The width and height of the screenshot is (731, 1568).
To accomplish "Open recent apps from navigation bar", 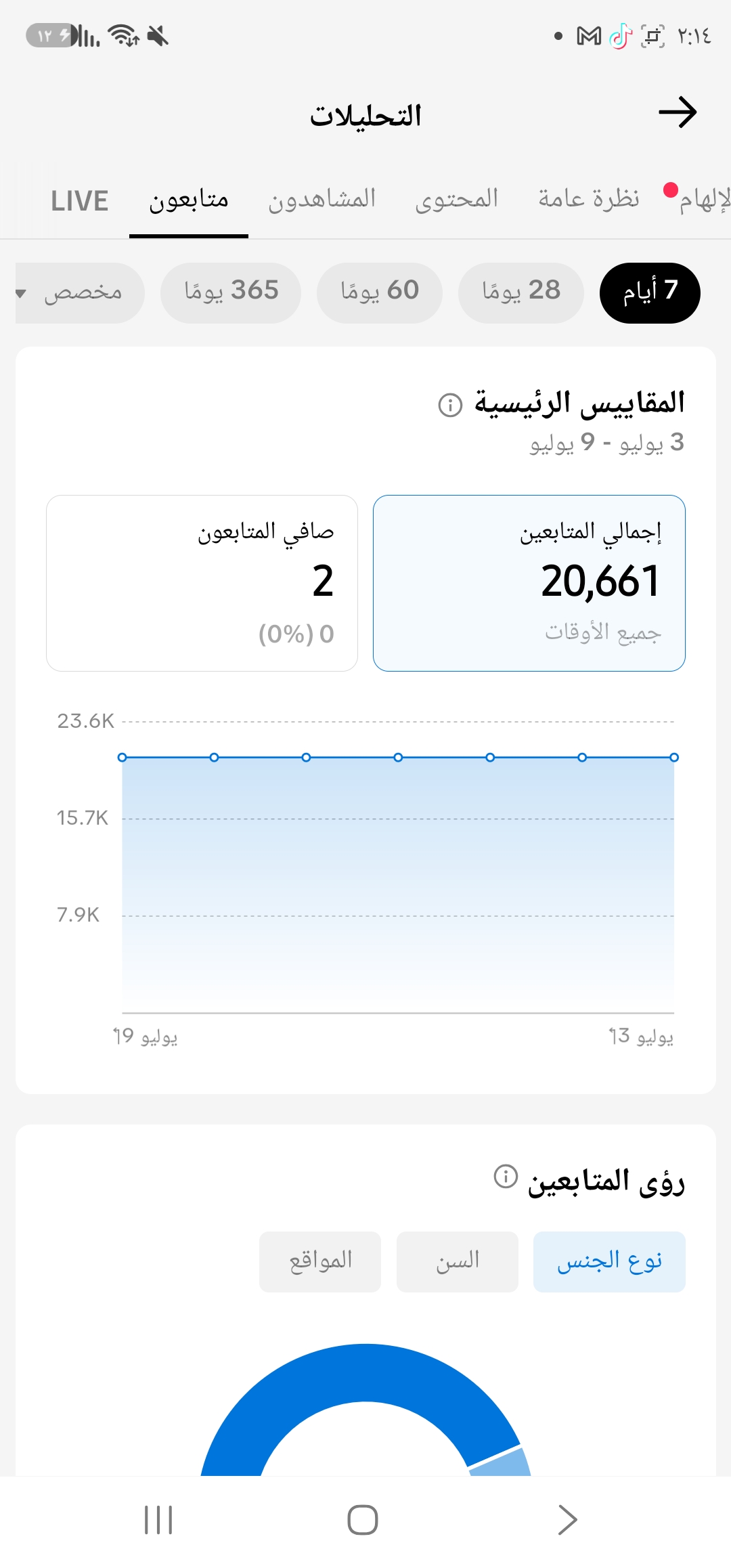I will point(158,1520).
